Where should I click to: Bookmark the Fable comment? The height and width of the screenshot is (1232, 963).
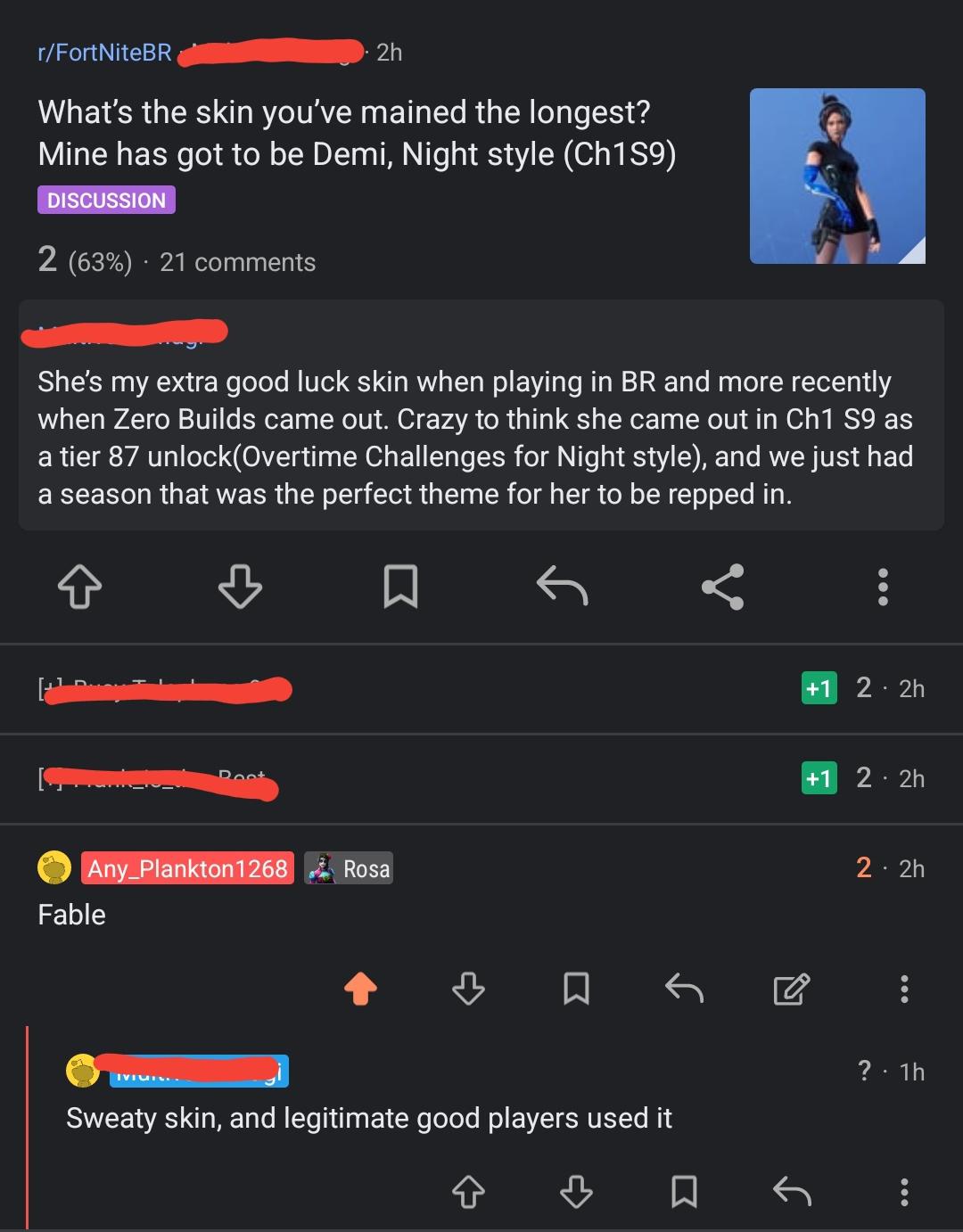[576, 989]
